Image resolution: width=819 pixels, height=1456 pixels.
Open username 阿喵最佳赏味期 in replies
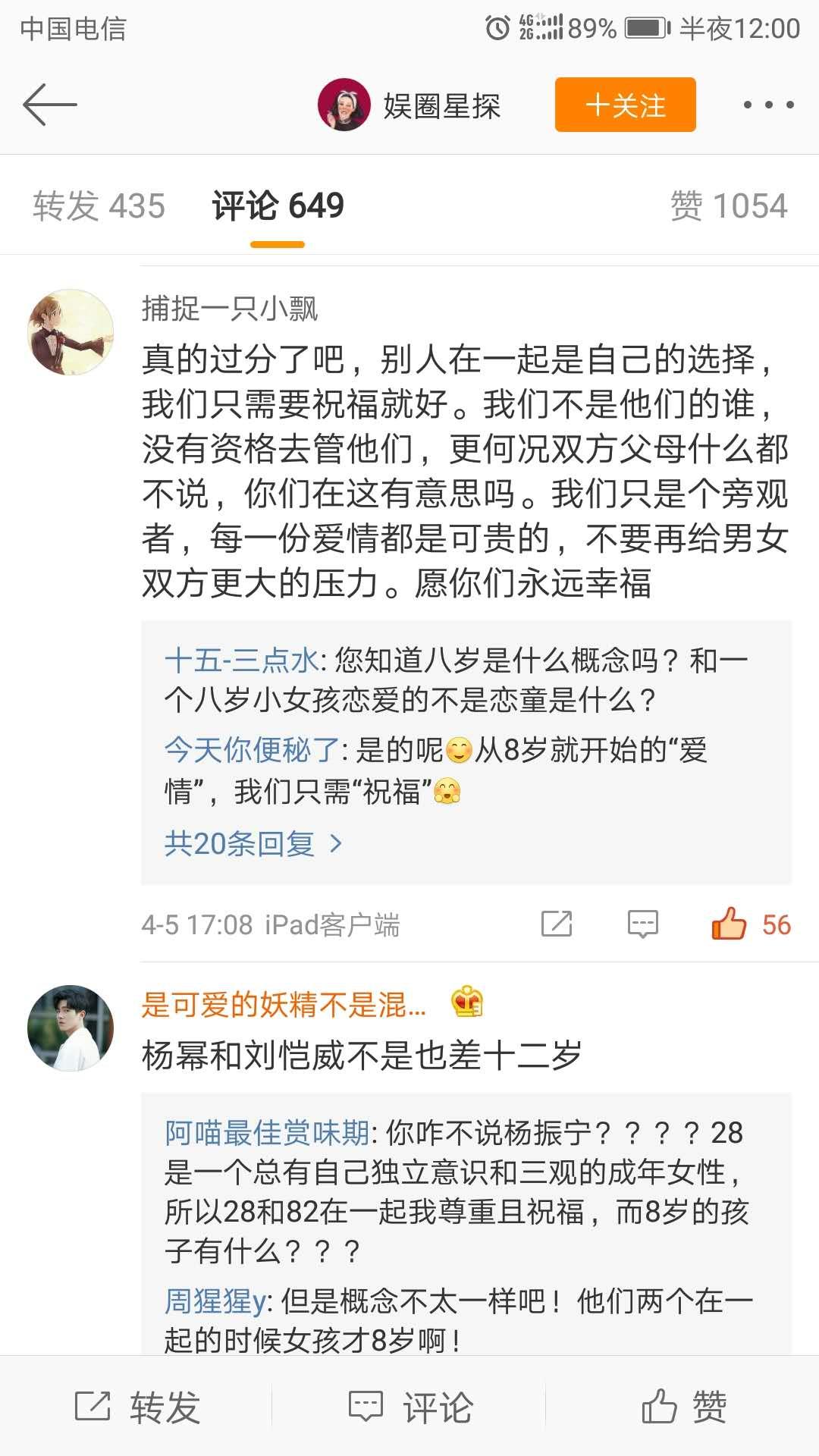267,1133
